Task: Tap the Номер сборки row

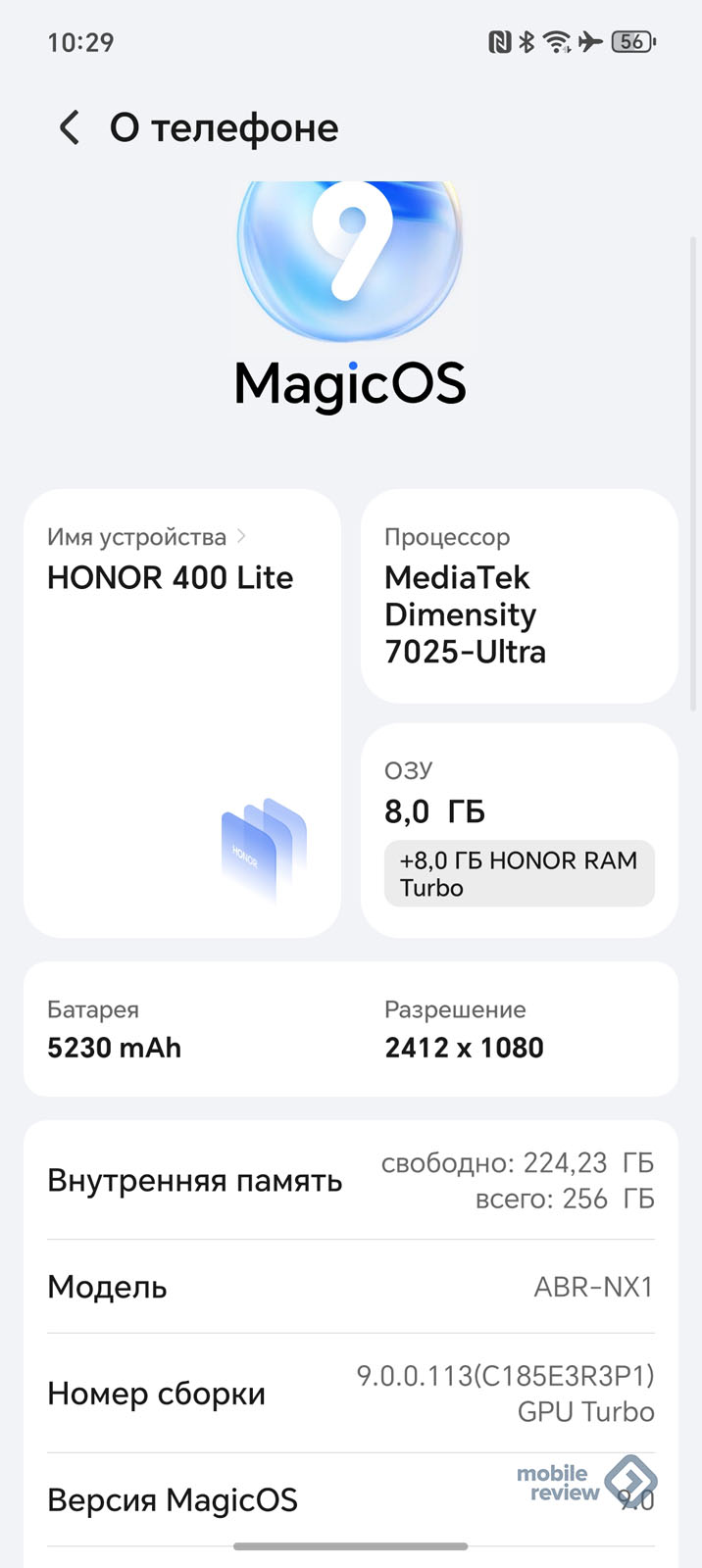Action: pyautogui.click(x=351, y=1394)
